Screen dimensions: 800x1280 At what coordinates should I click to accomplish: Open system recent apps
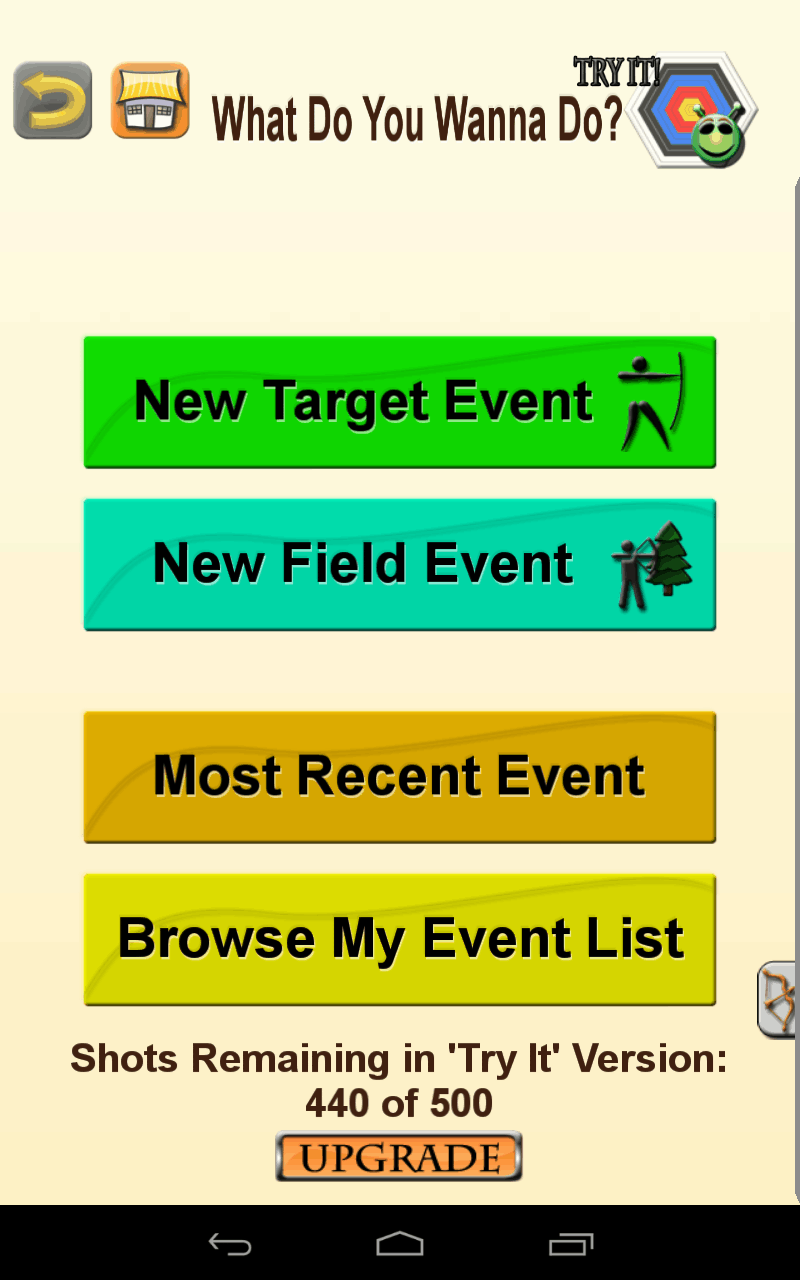(x=571, y=1244)
